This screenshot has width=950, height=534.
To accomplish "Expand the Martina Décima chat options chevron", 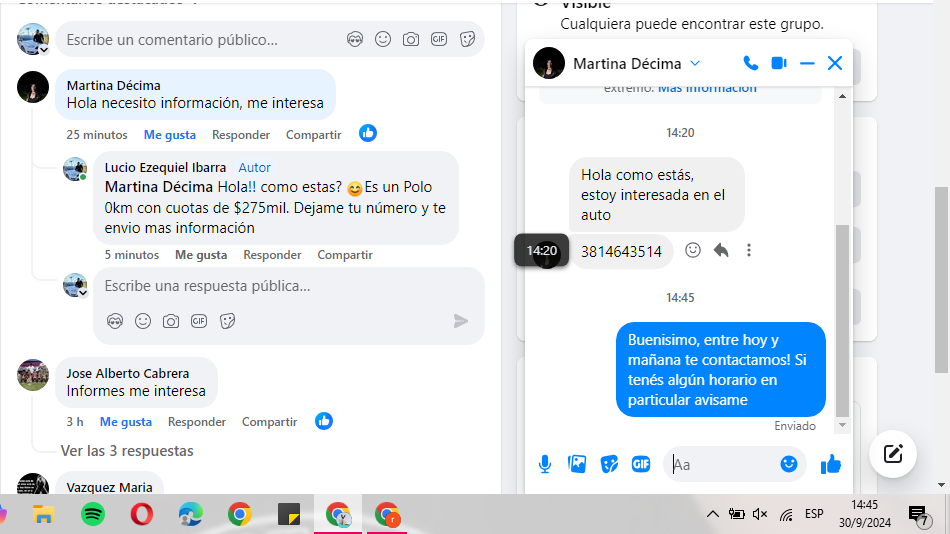I will (x=695, y=63).
